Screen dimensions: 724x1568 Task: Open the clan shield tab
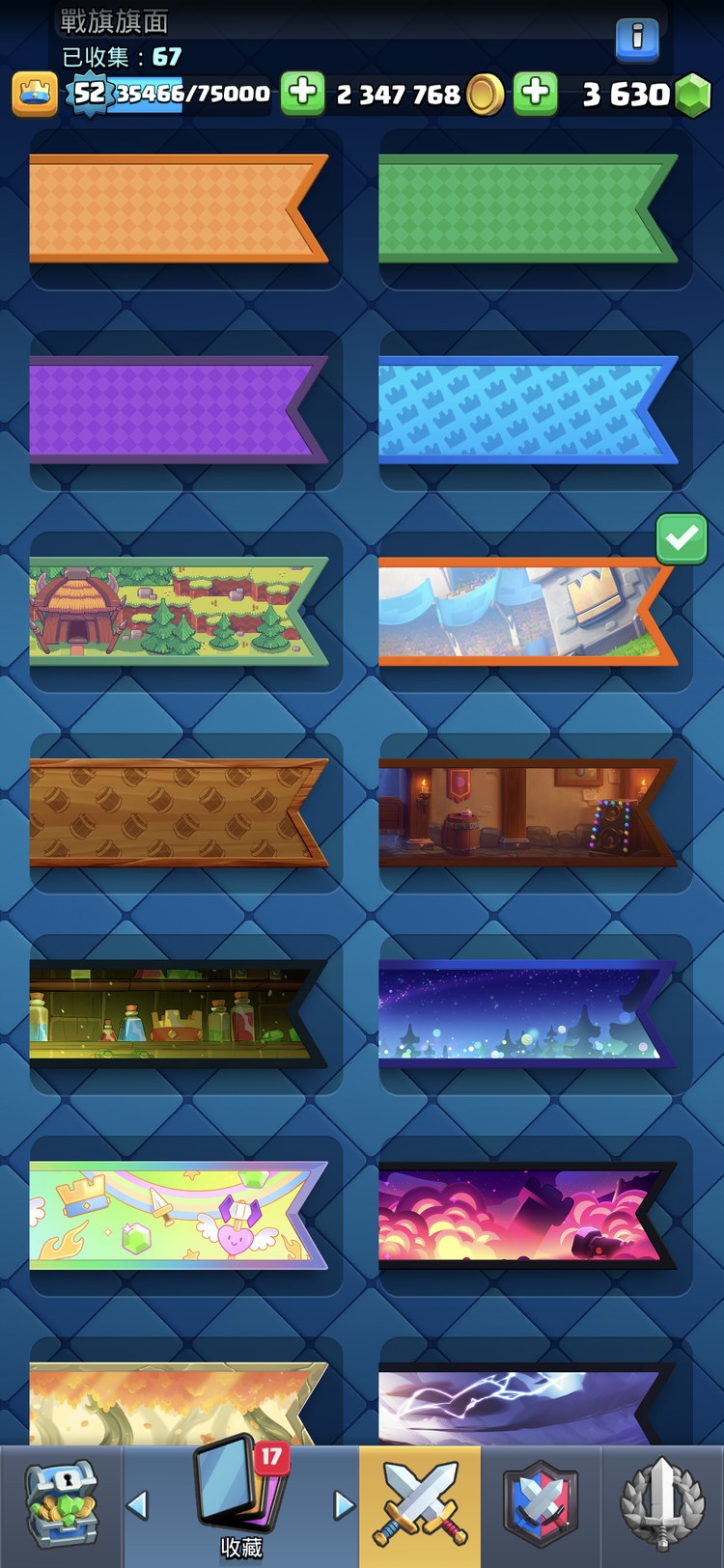pyautogui.click(x=541, y=1506)
